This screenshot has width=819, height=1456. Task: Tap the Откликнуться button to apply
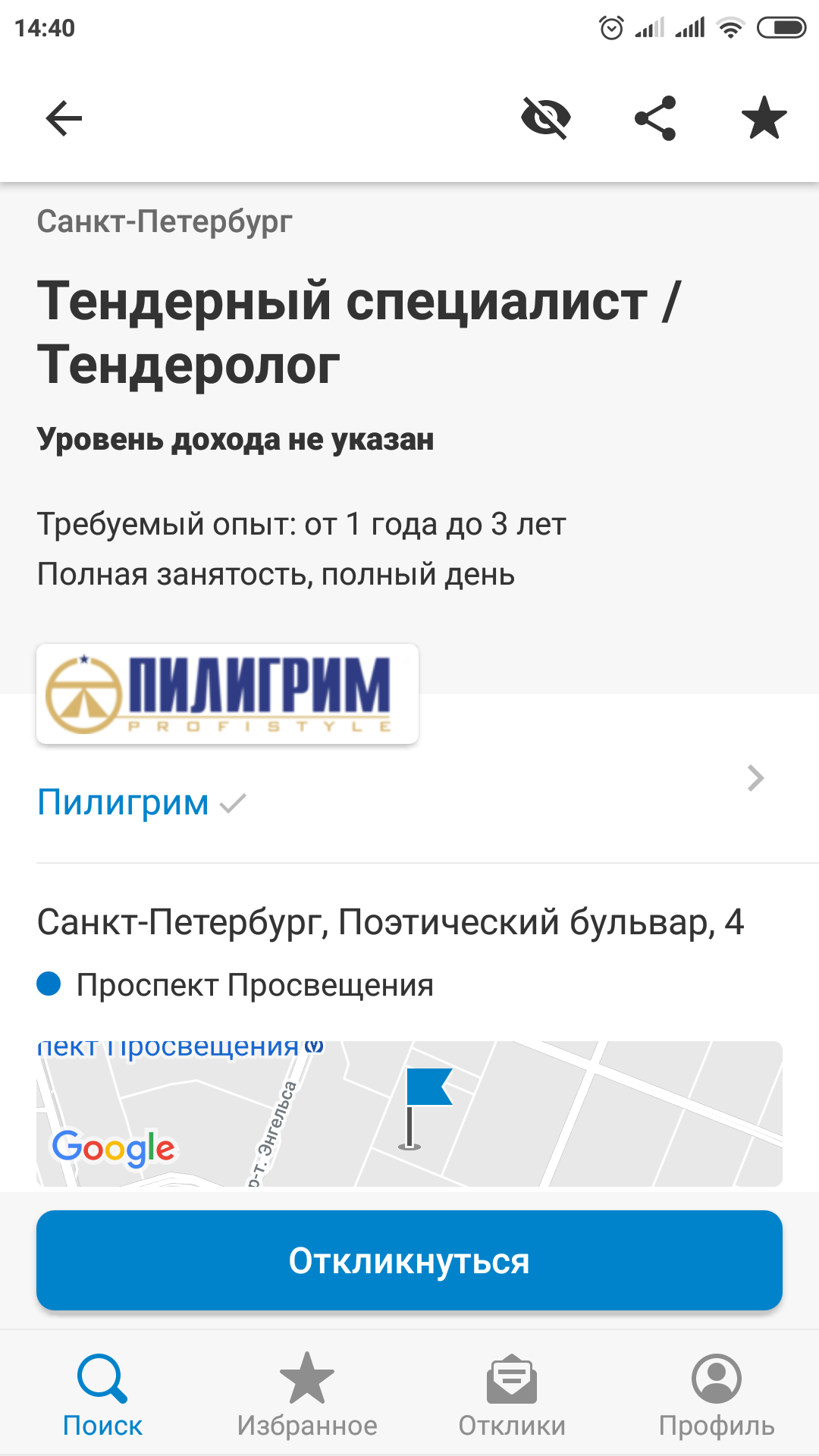pyautogui.click(x=409, y=1260)
